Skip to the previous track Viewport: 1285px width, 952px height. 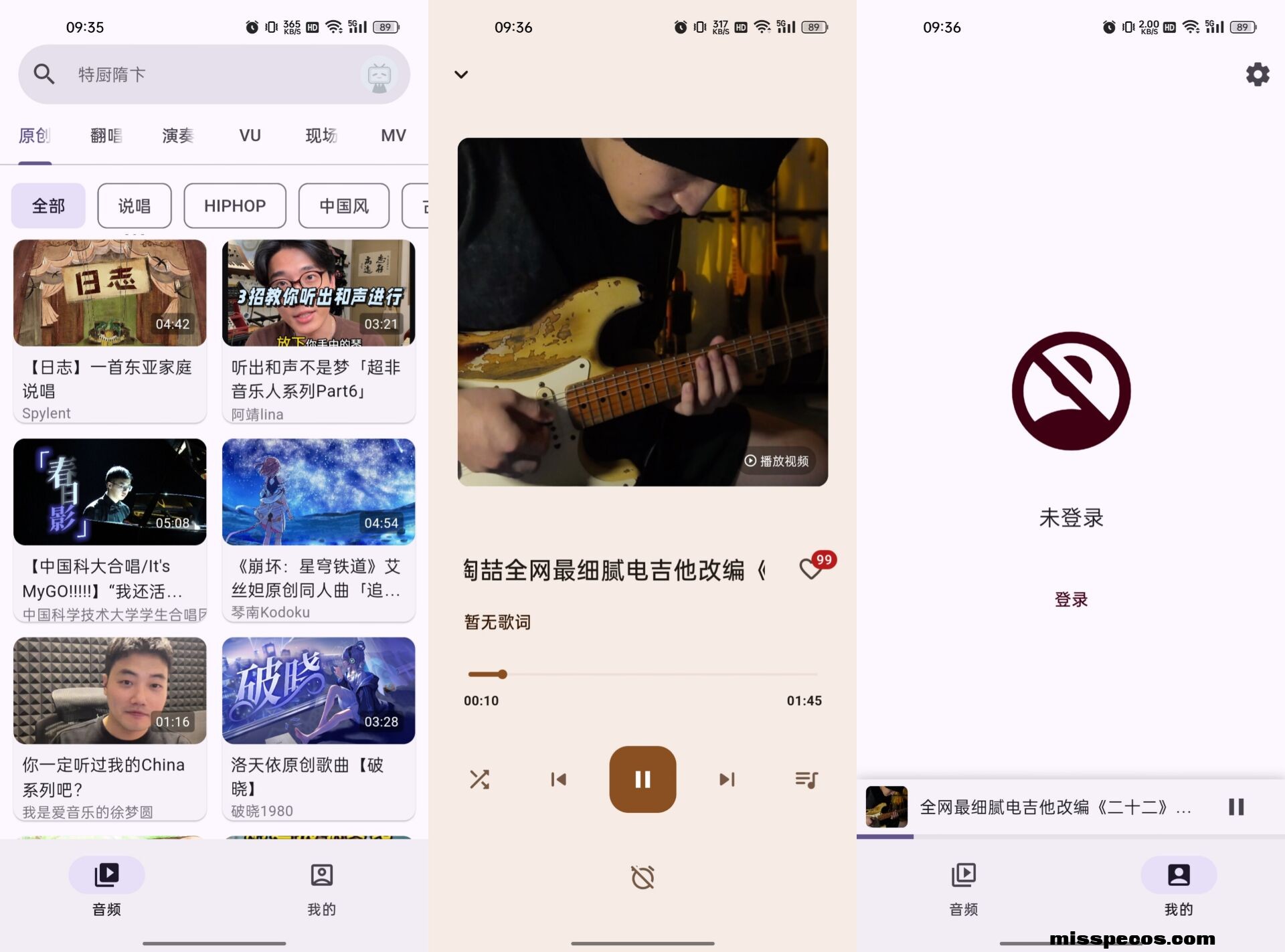coord(558,779)
